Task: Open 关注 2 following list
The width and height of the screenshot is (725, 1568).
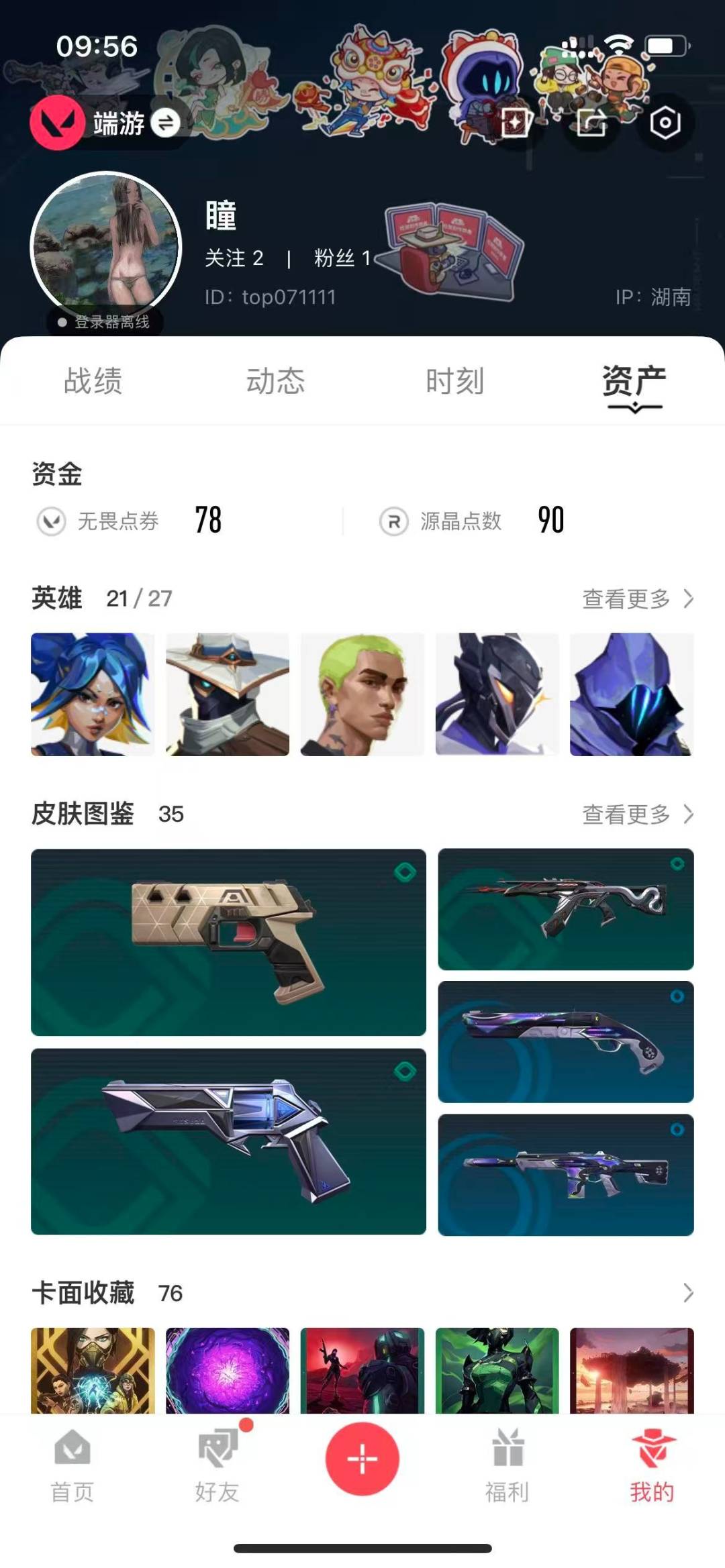Action: [x=234, y=258]
